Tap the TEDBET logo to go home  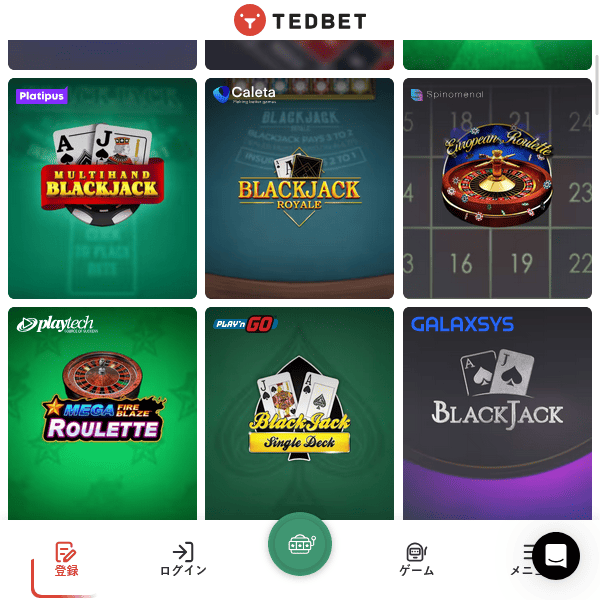[x=300, y=20]
